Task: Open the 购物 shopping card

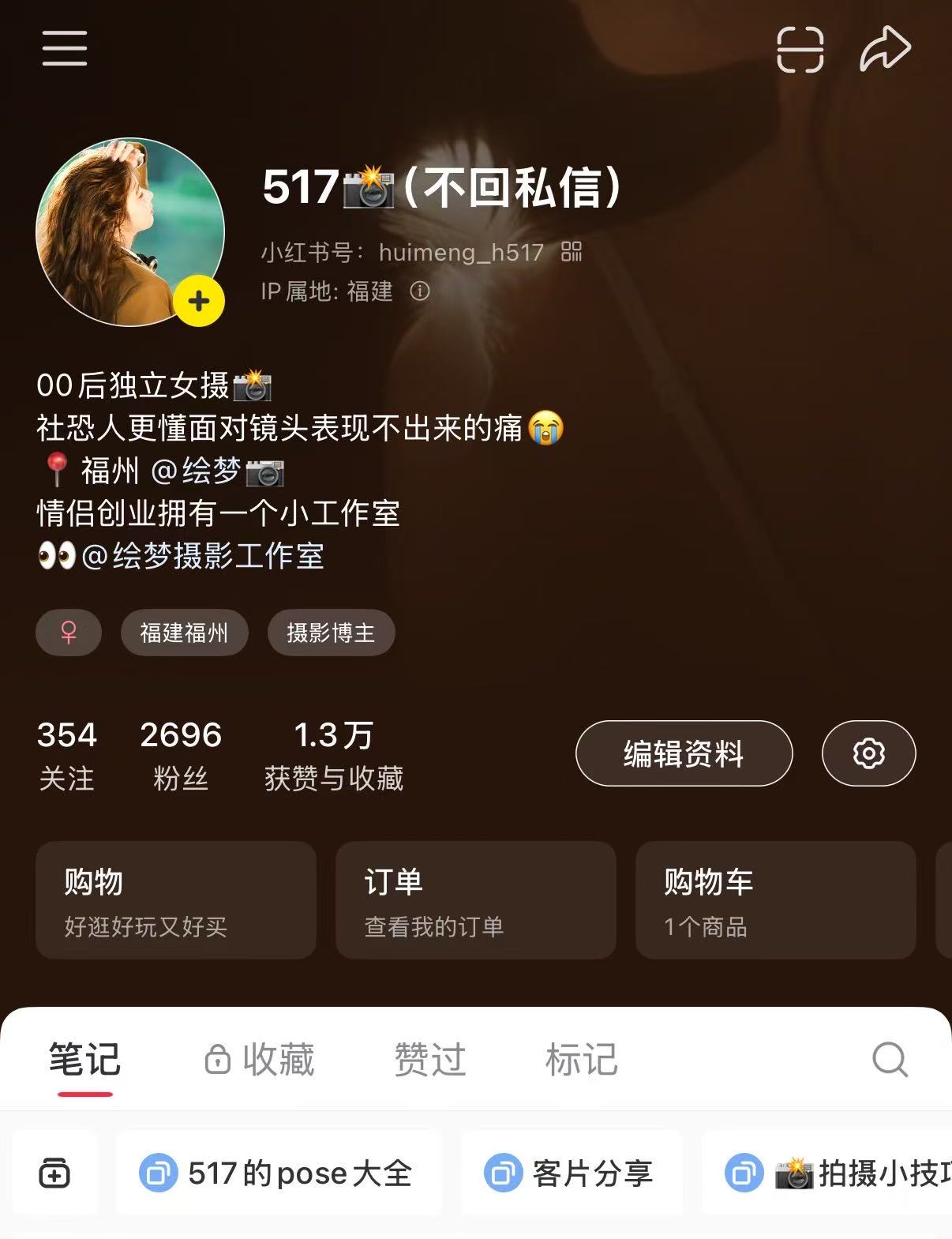Action: [x=176, y=900]
